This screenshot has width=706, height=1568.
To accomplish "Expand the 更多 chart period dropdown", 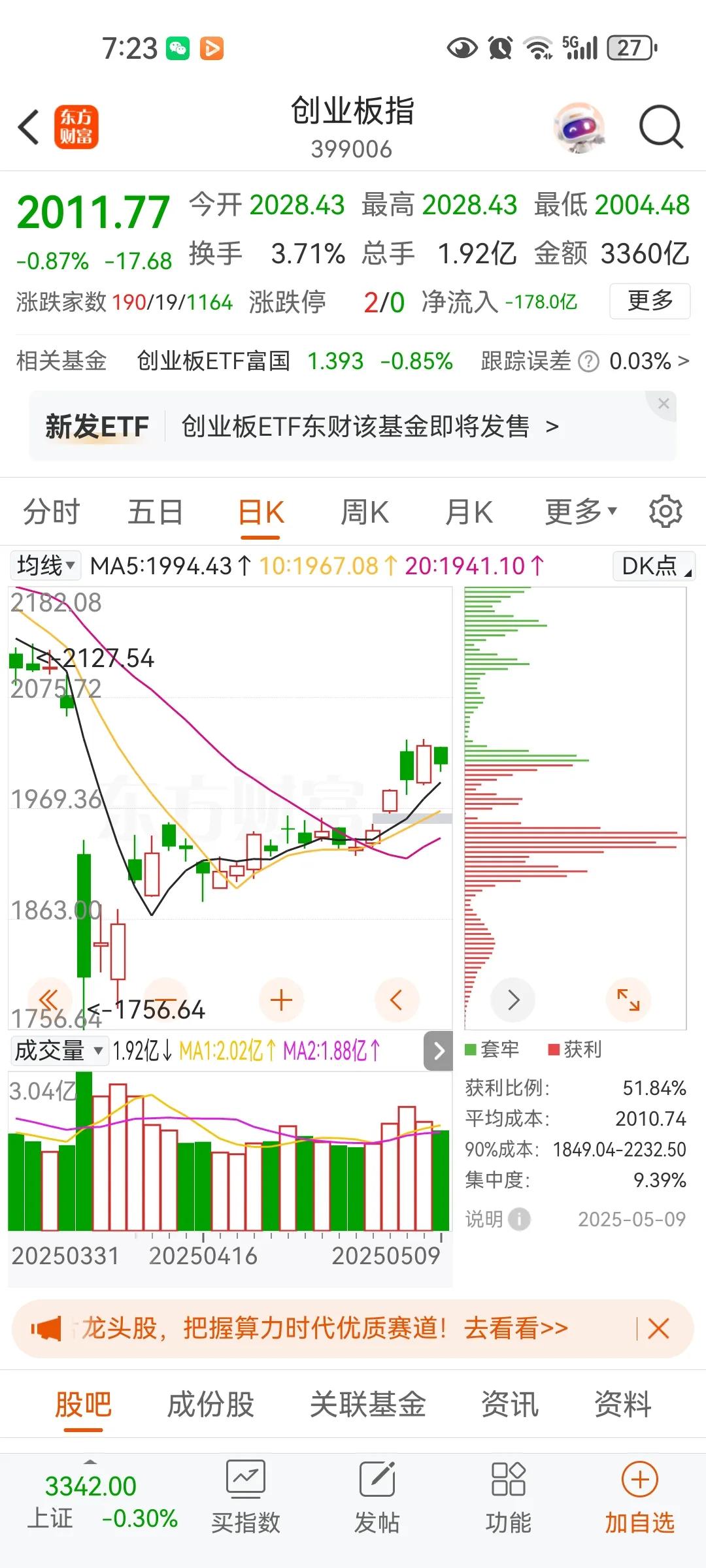I will point(580,512).
